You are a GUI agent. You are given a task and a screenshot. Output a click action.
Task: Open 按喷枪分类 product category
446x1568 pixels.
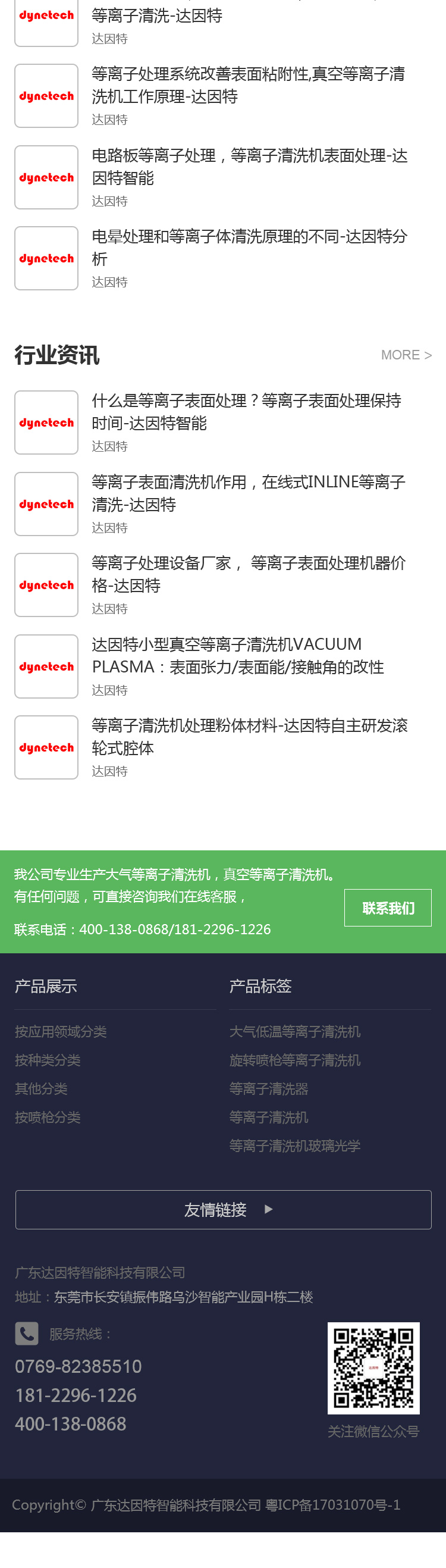(x=48, y=1117)
